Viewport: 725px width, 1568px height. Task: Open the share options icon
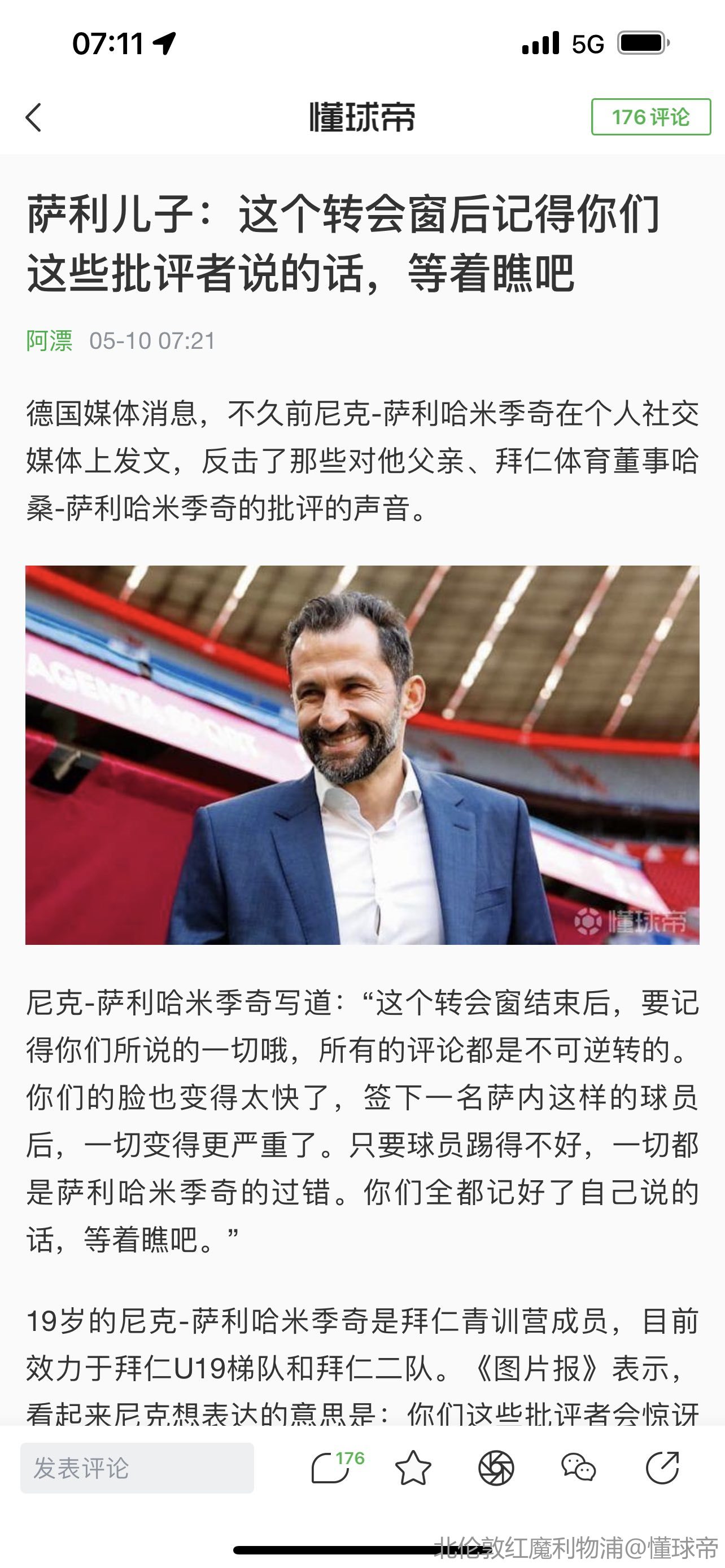(662, 1468)
